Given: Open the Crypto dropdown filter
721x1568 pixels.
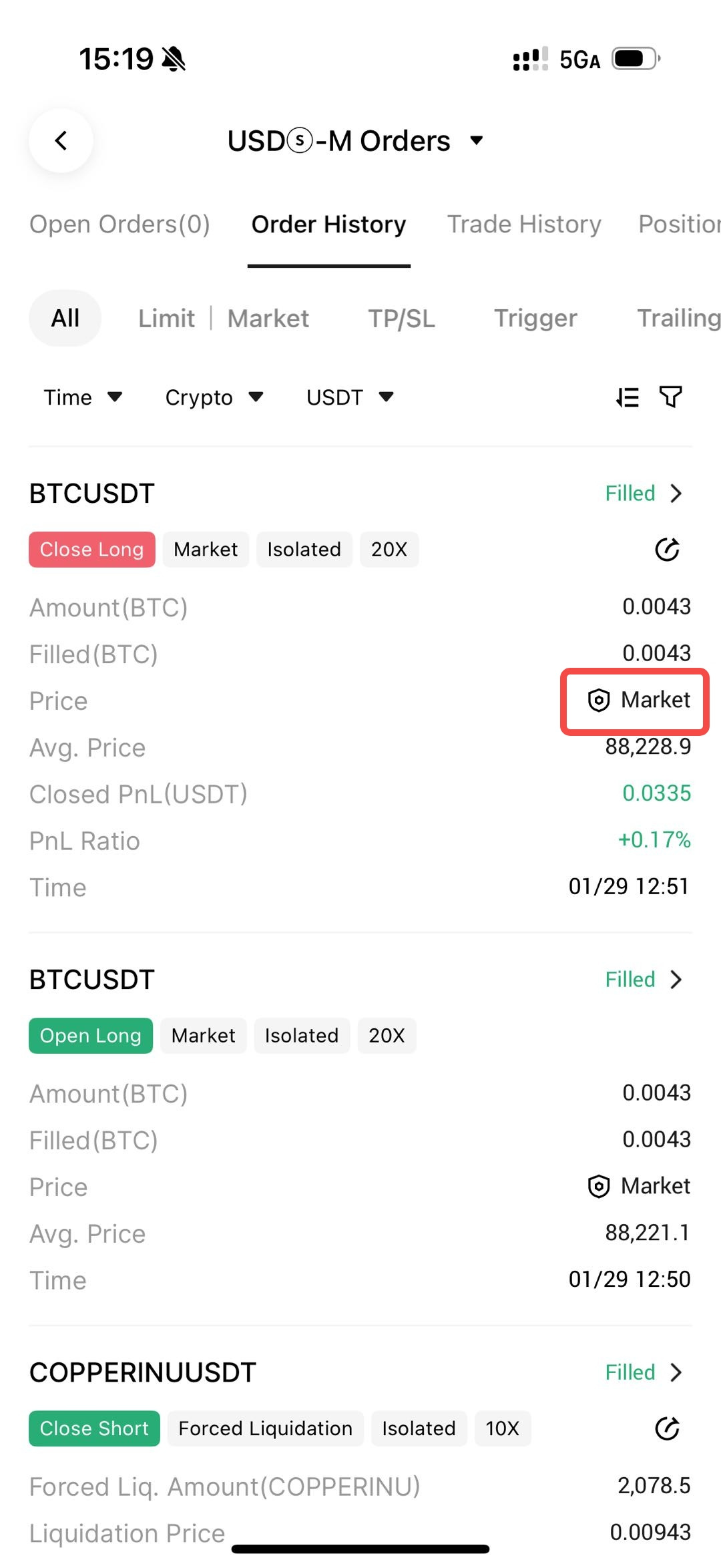Looking at the screenshot, I should 214,397.
